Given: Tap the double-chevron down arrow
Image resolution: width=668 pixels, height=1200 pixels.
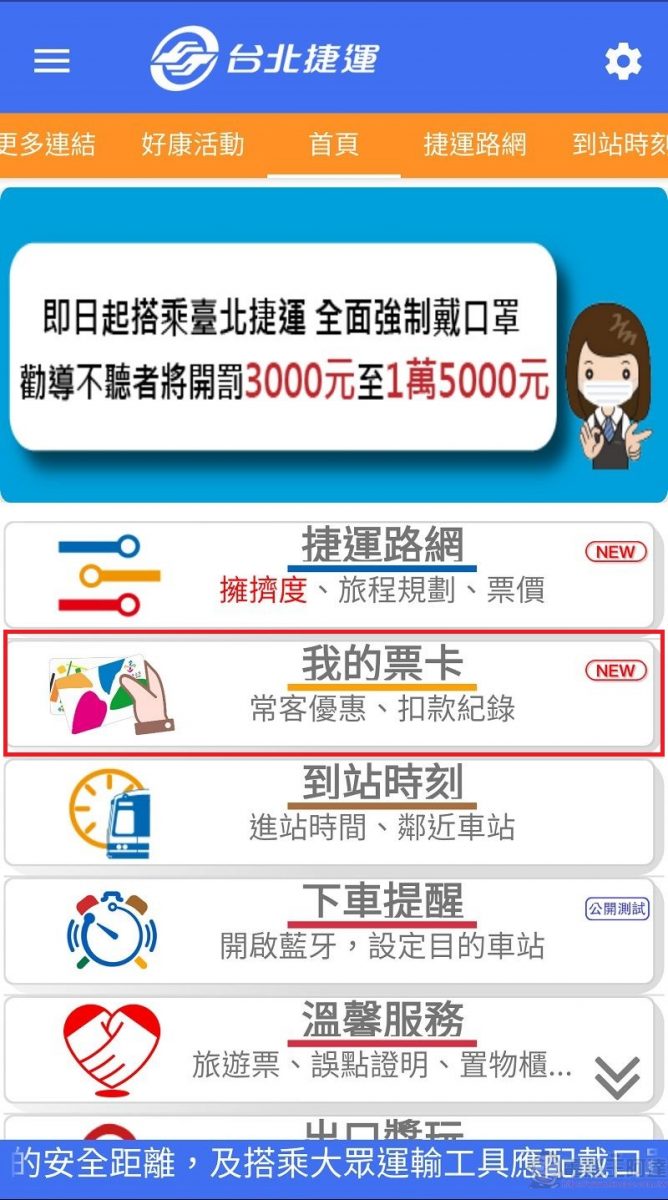Looking at the screenshot, I should click(617, 1077).
